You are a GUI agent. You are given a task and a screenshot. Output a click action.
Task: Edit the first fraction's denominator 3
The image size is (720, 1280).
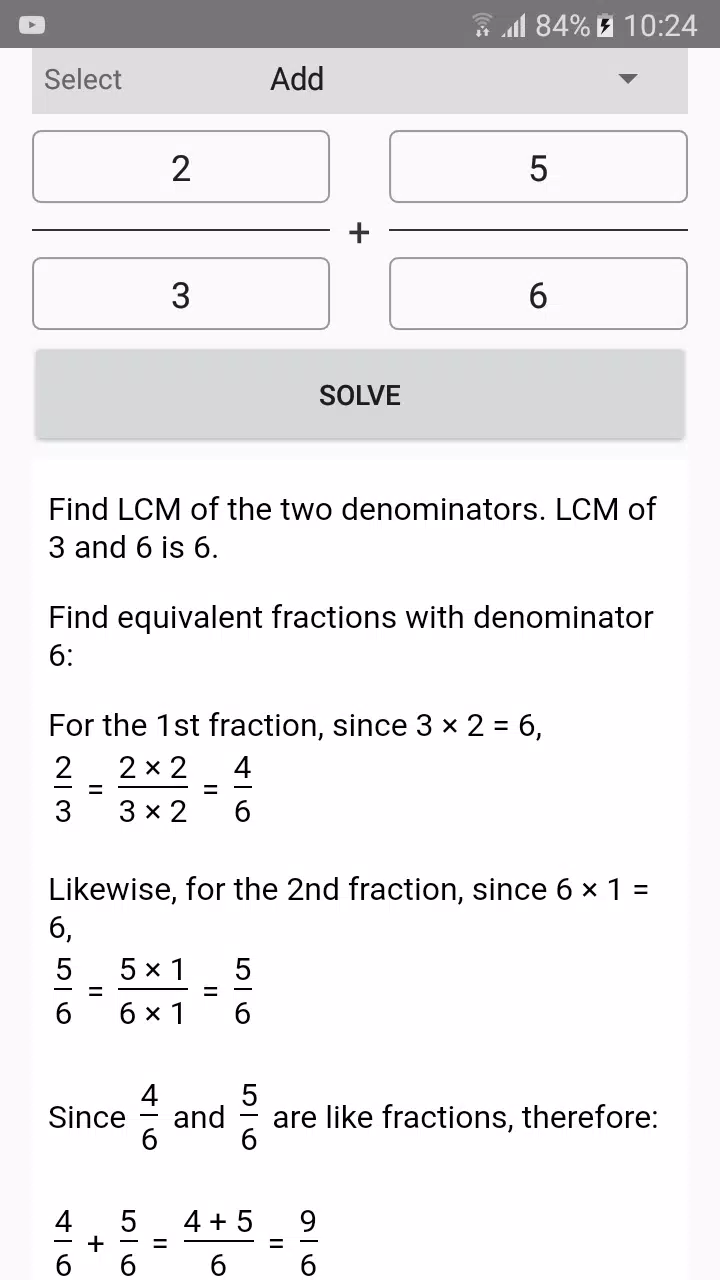(x=181, y=294)
